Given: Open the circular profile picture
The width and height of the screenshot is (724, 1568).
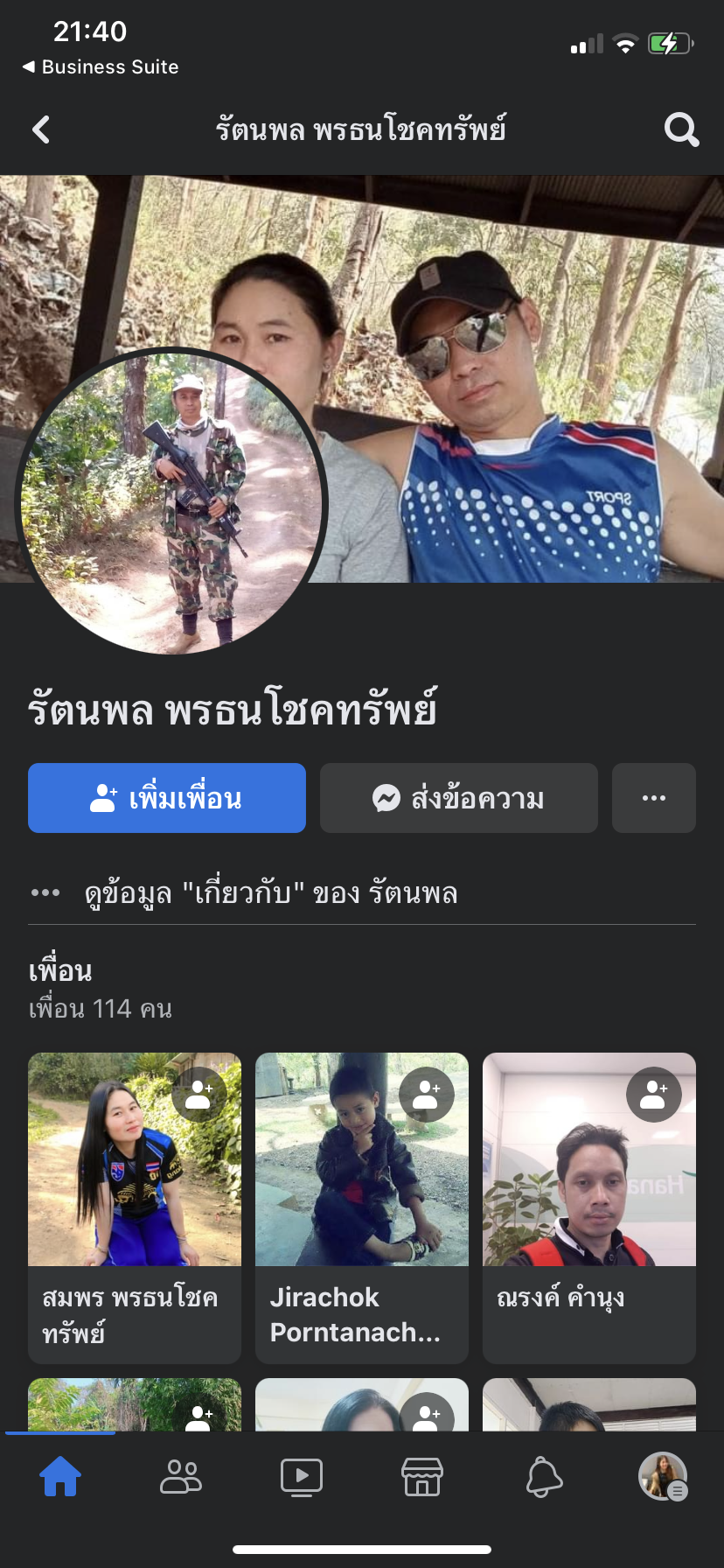Looking at the screenshot, I should pyautogui.click(x=171, y=502).
